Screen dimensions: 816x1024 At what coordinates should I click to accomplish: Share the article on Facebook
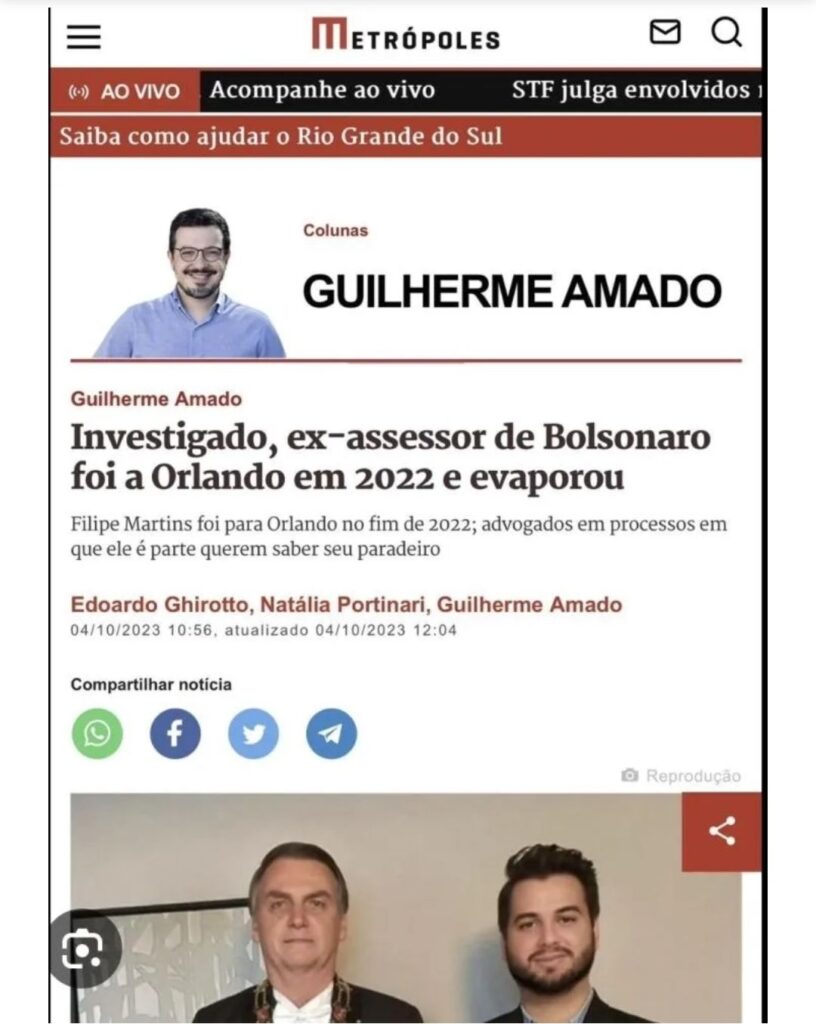(x=175, y=735)
